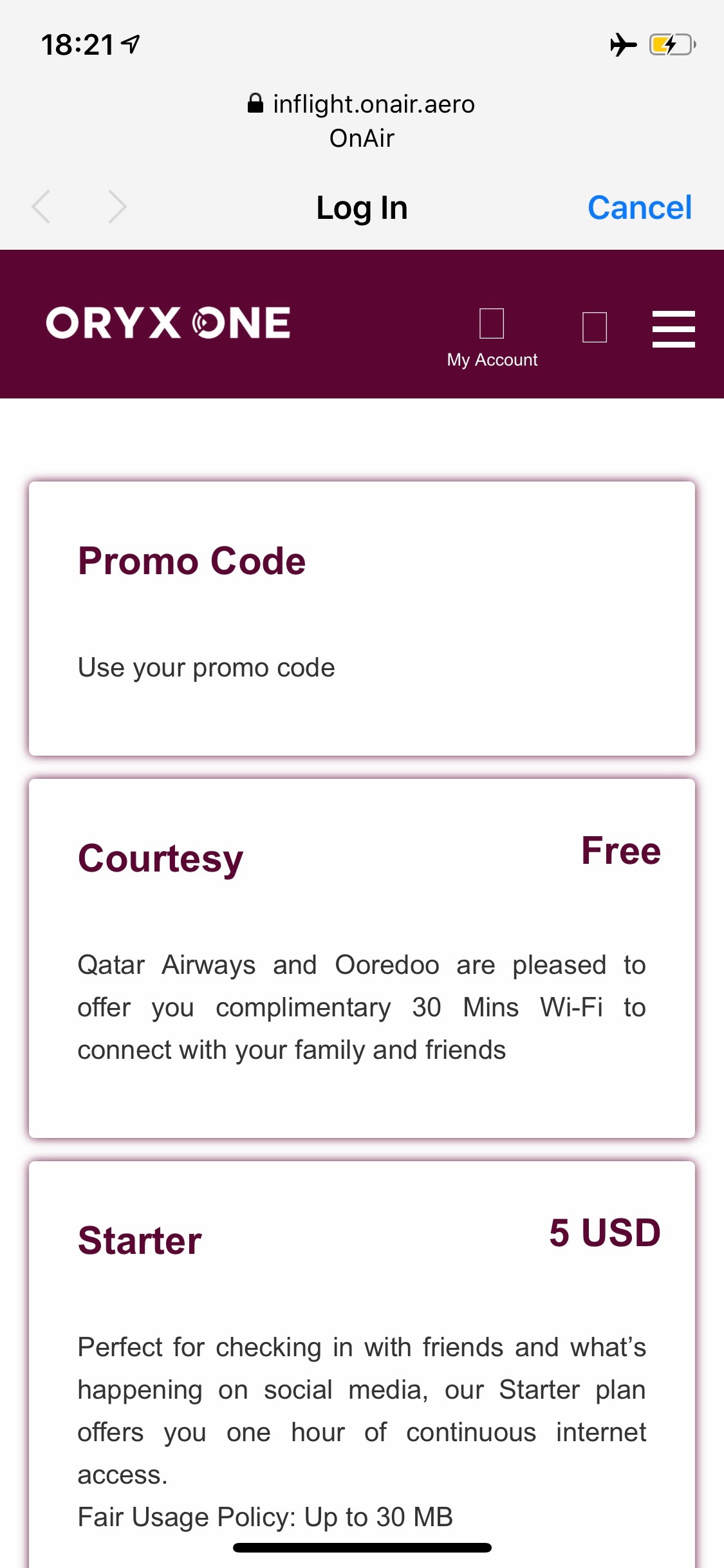The width and height of the screenshot is (724, 1568).
Task: Select the Promo Code card
Action: click(362, 618)
